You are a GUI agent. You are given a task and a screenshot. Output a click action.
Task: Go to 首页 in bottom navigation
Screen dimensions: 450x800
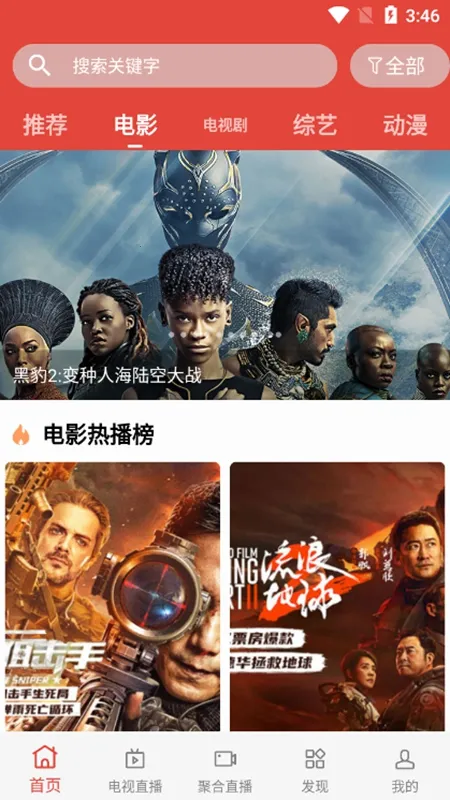pos(45,769)
